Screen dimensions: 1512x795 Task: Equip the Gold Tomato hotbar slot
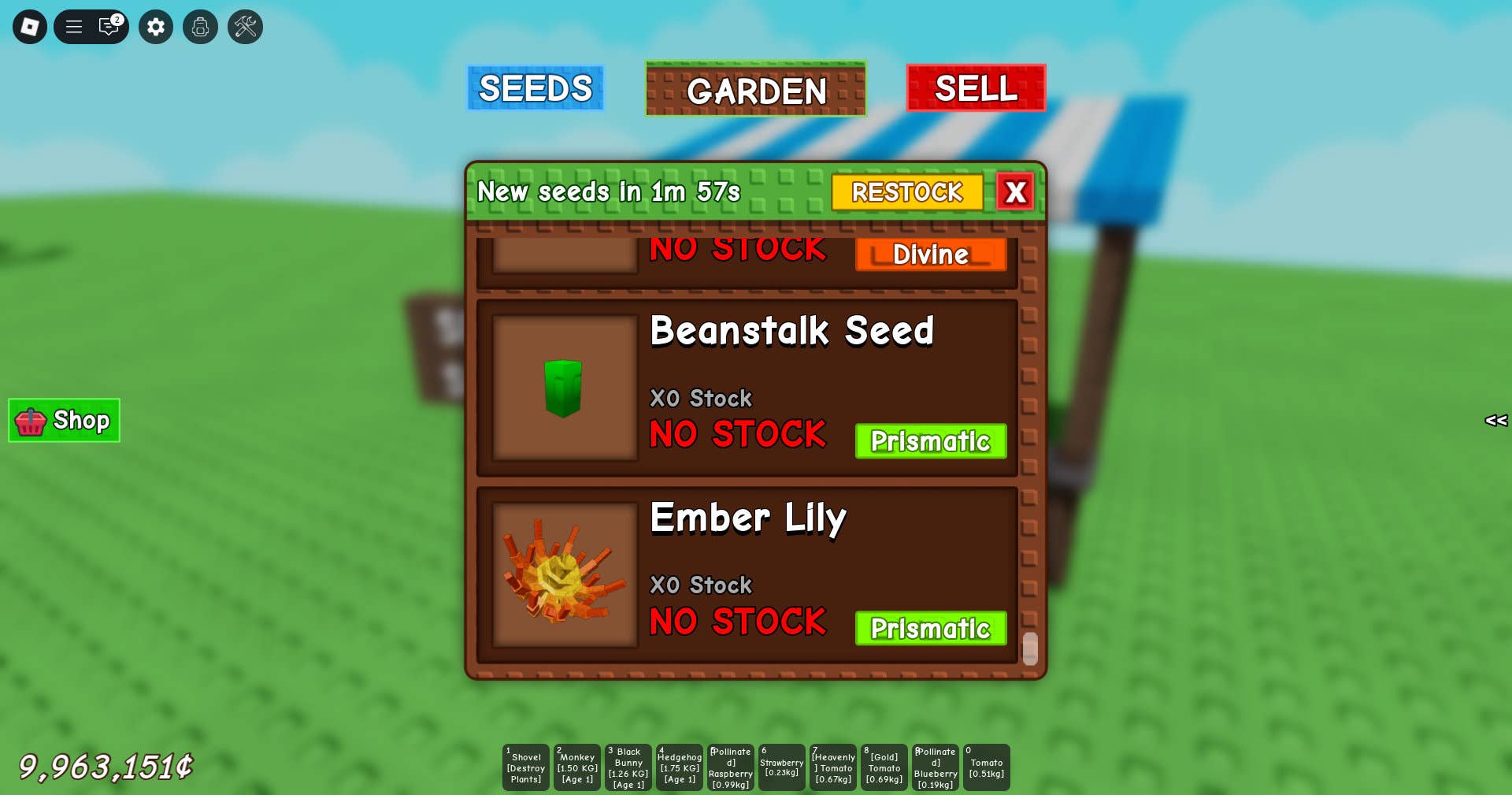[884, 767]
